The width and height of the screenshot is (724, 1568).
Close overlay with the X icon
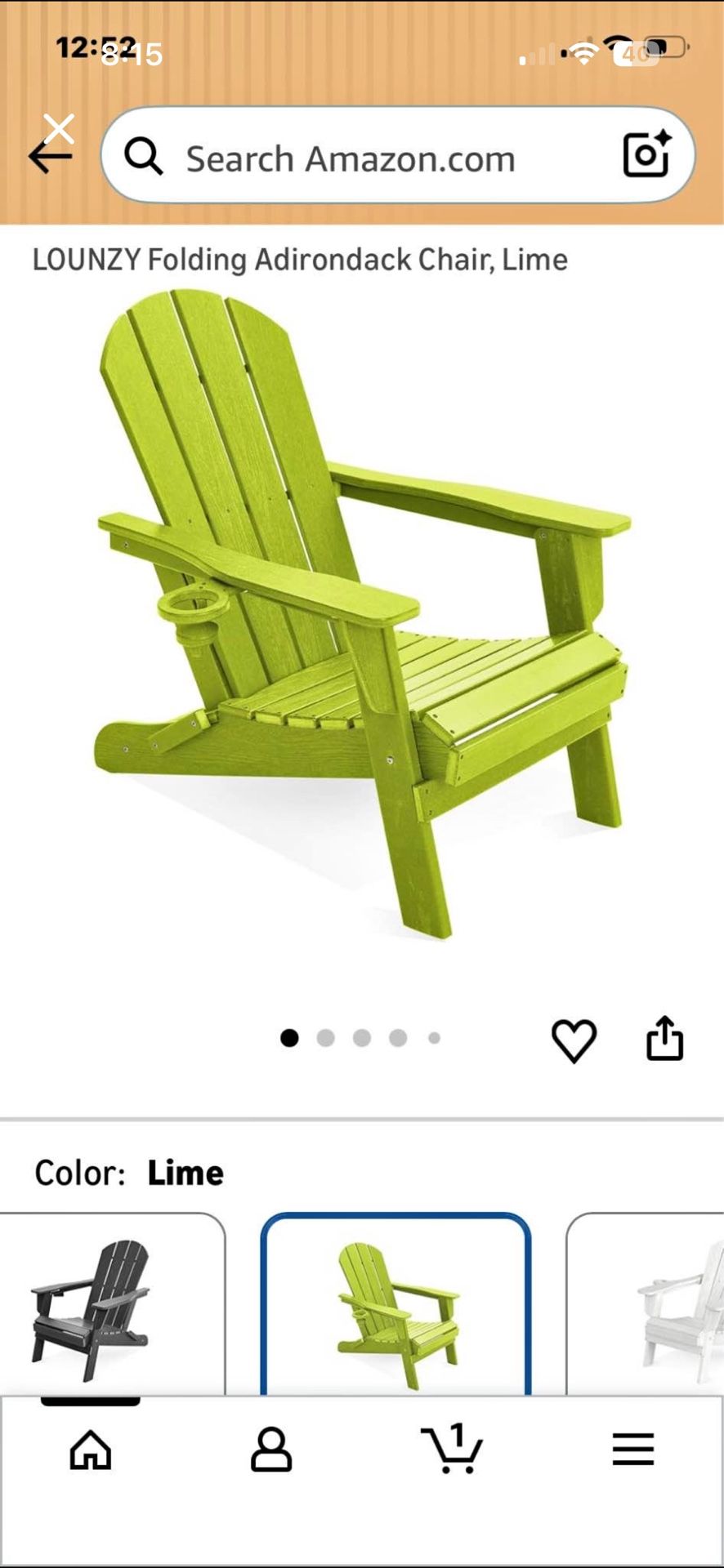tap(59, 129)
